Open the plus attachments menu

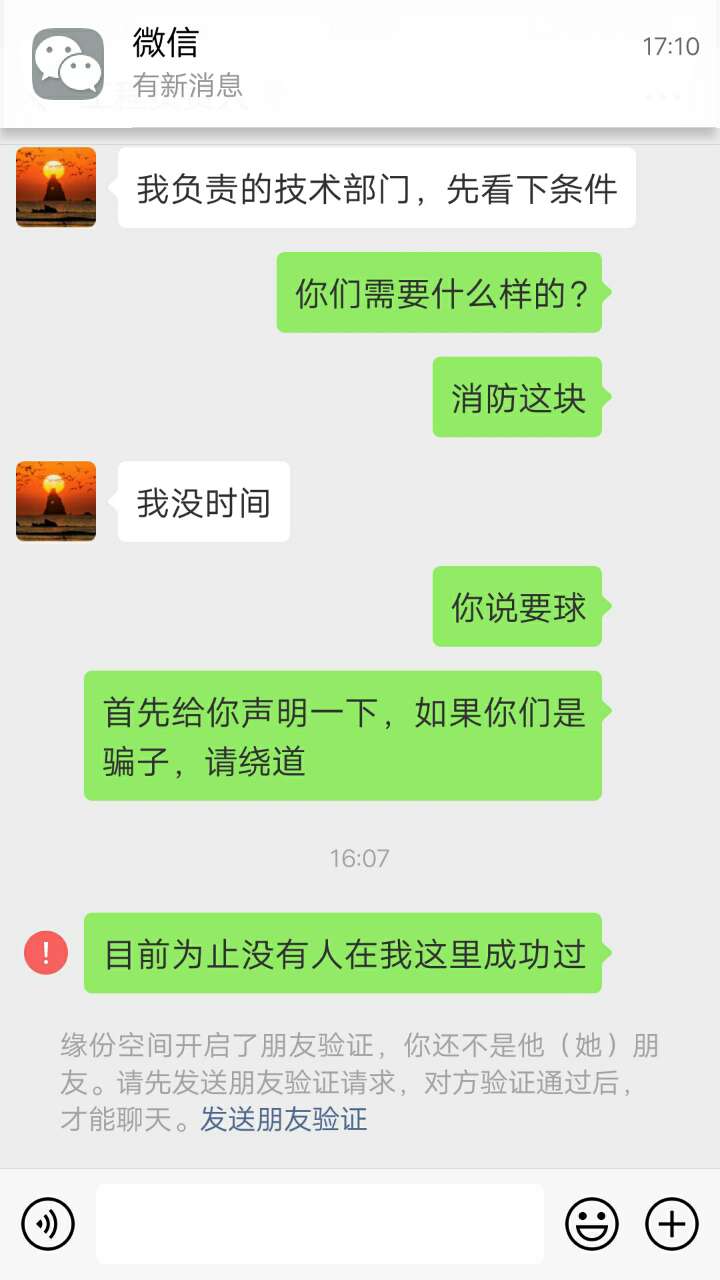(671, 1223)
